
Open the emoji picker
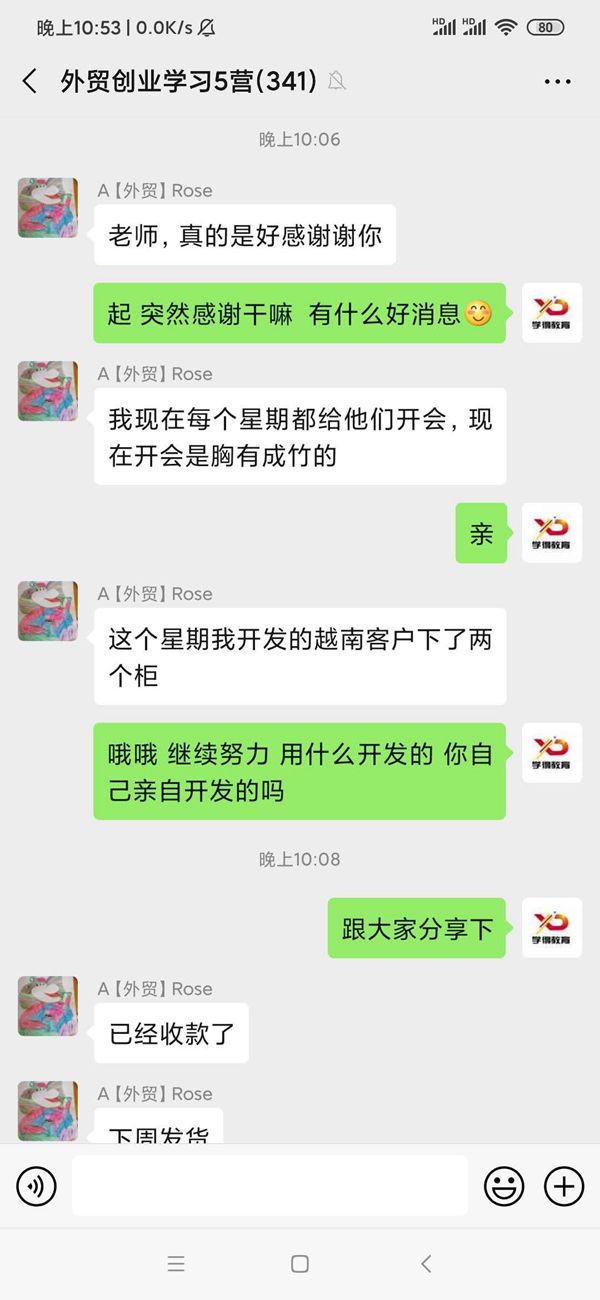click(504, 1187)
